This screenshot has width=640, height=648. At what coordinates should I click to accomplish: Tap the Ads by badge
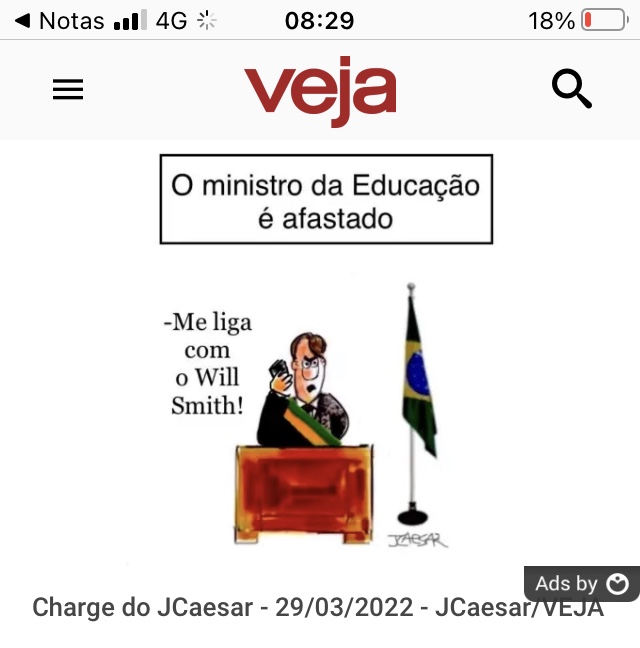[581, 584]
